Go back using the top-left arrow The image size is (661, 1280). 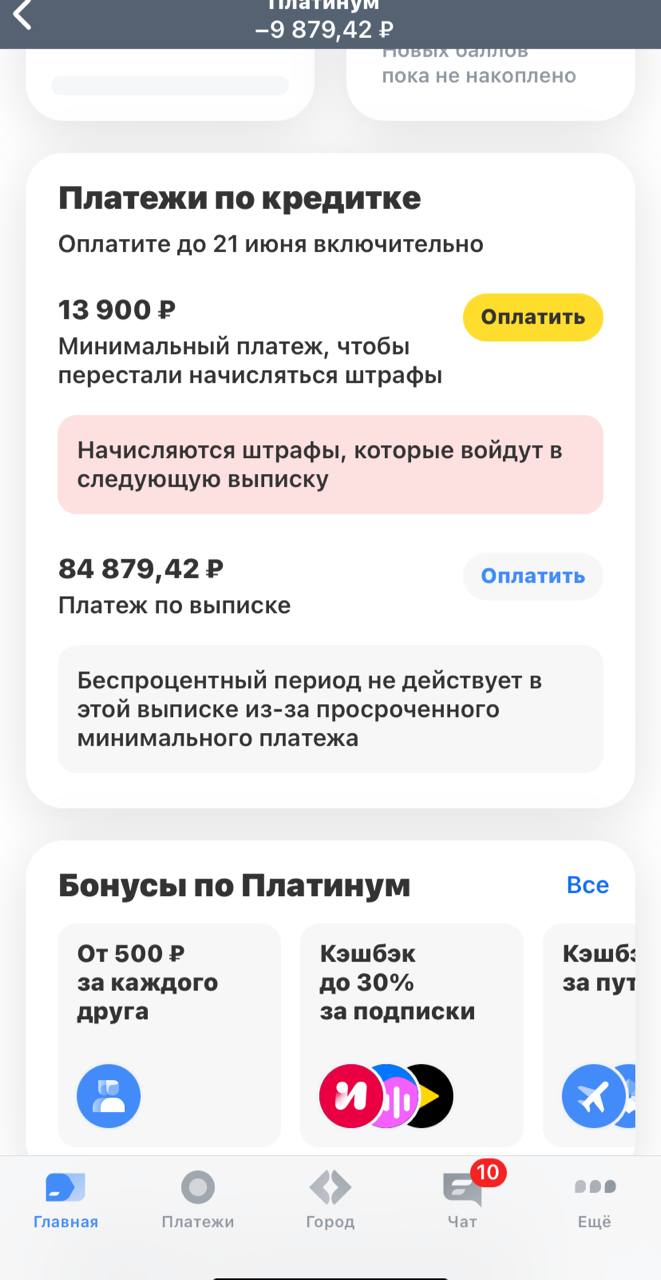(x=22, y=15)
